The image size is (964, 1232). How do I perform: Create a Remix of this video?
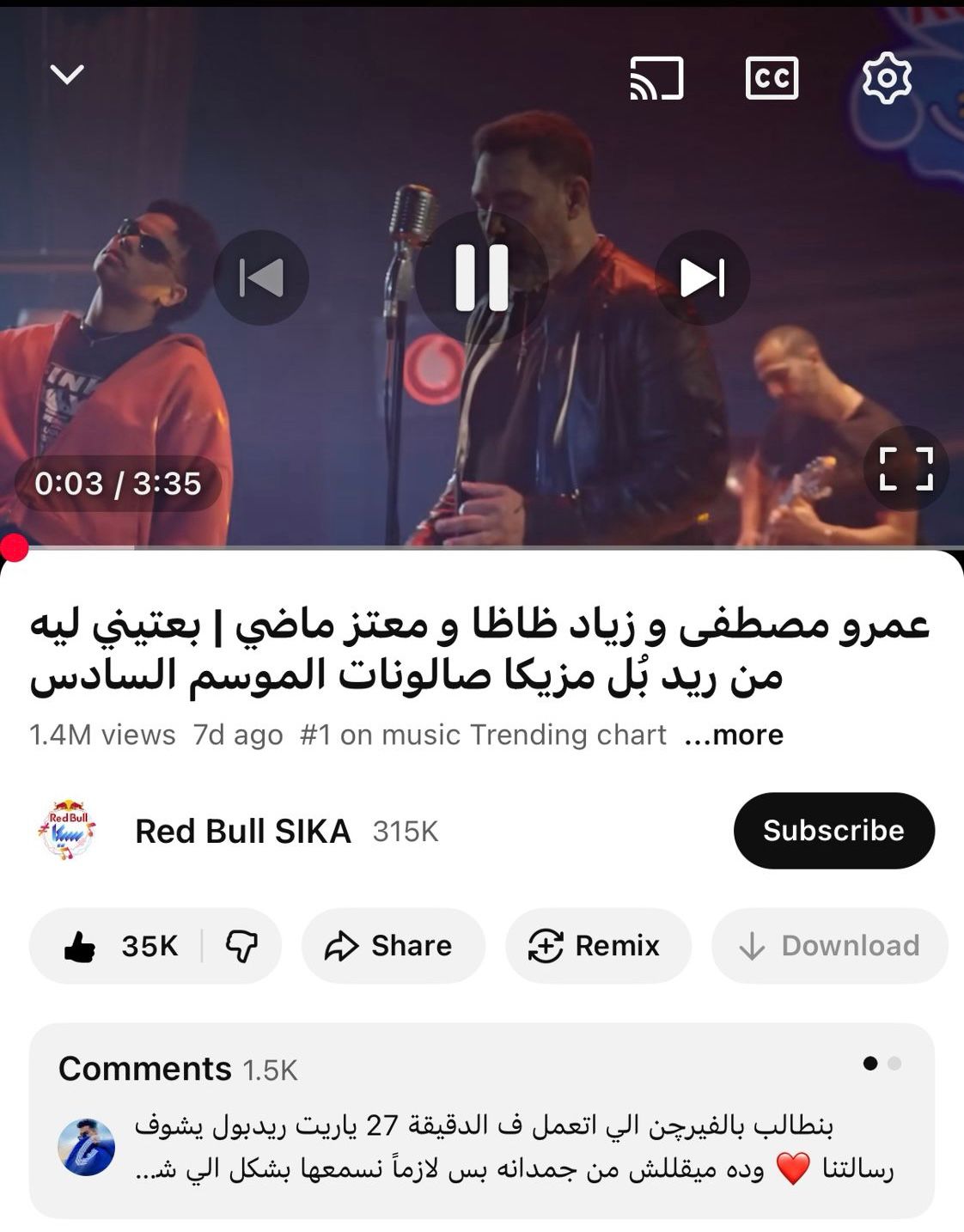(597, 946)
